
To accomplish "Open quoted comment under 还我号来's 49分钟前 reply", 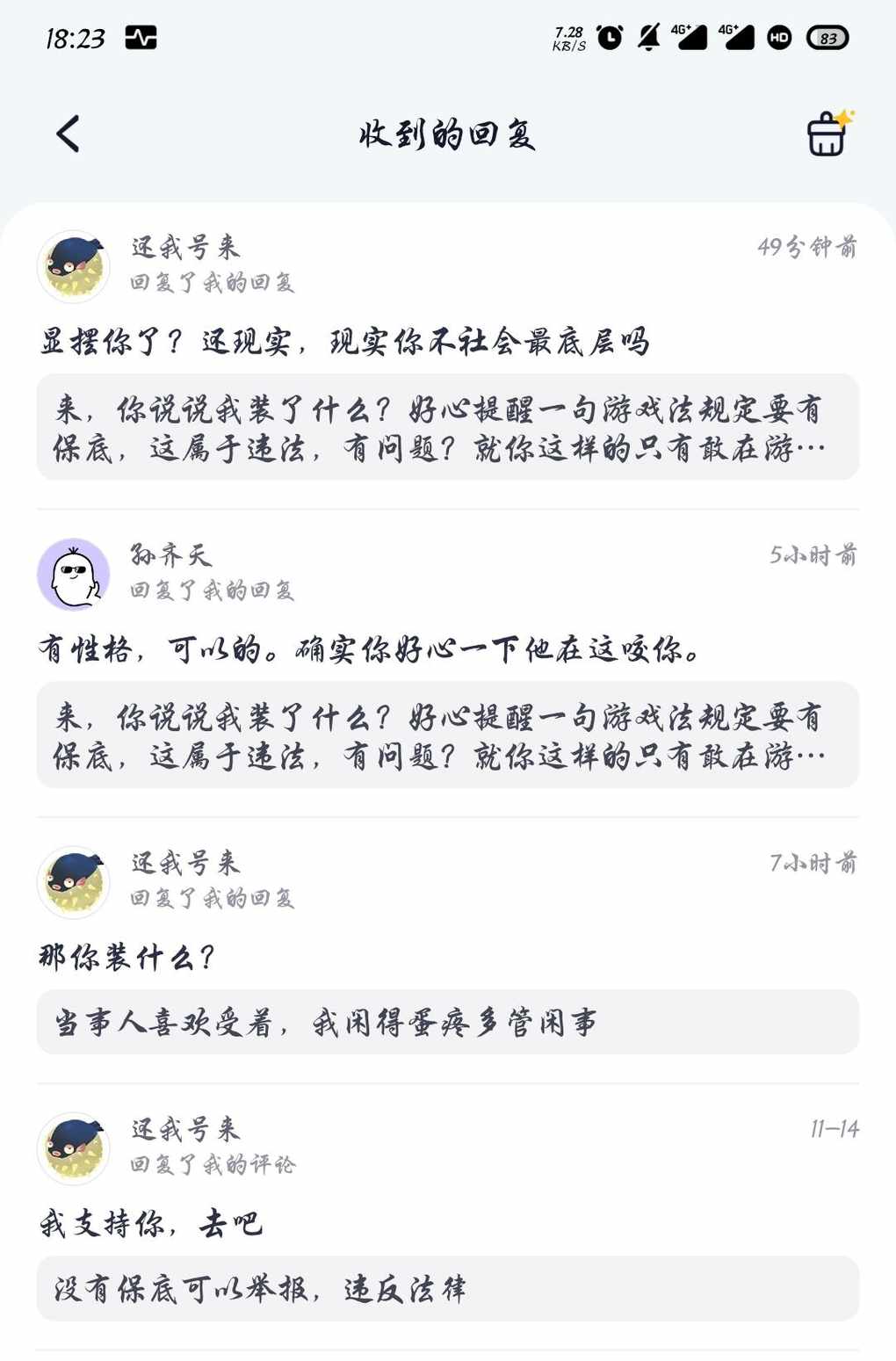I will tap(447, 428).
